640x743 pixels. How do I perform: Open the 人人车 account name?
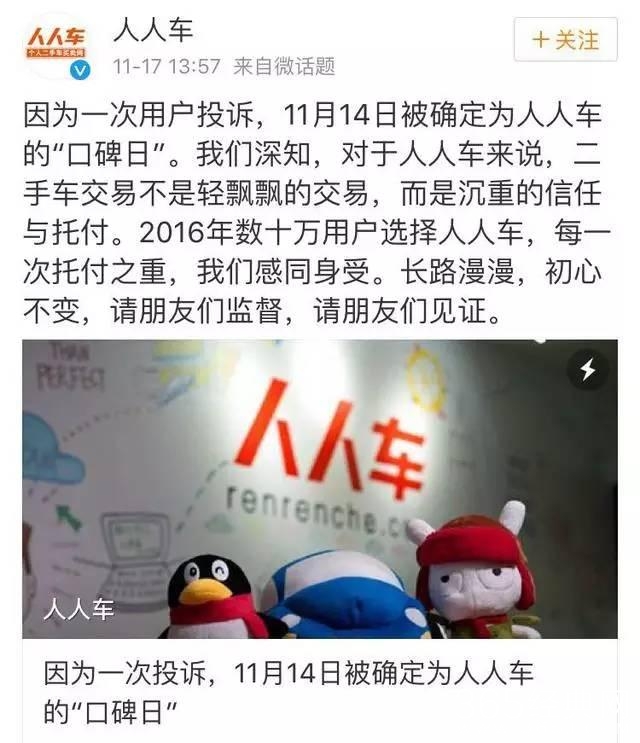(154, 26)
